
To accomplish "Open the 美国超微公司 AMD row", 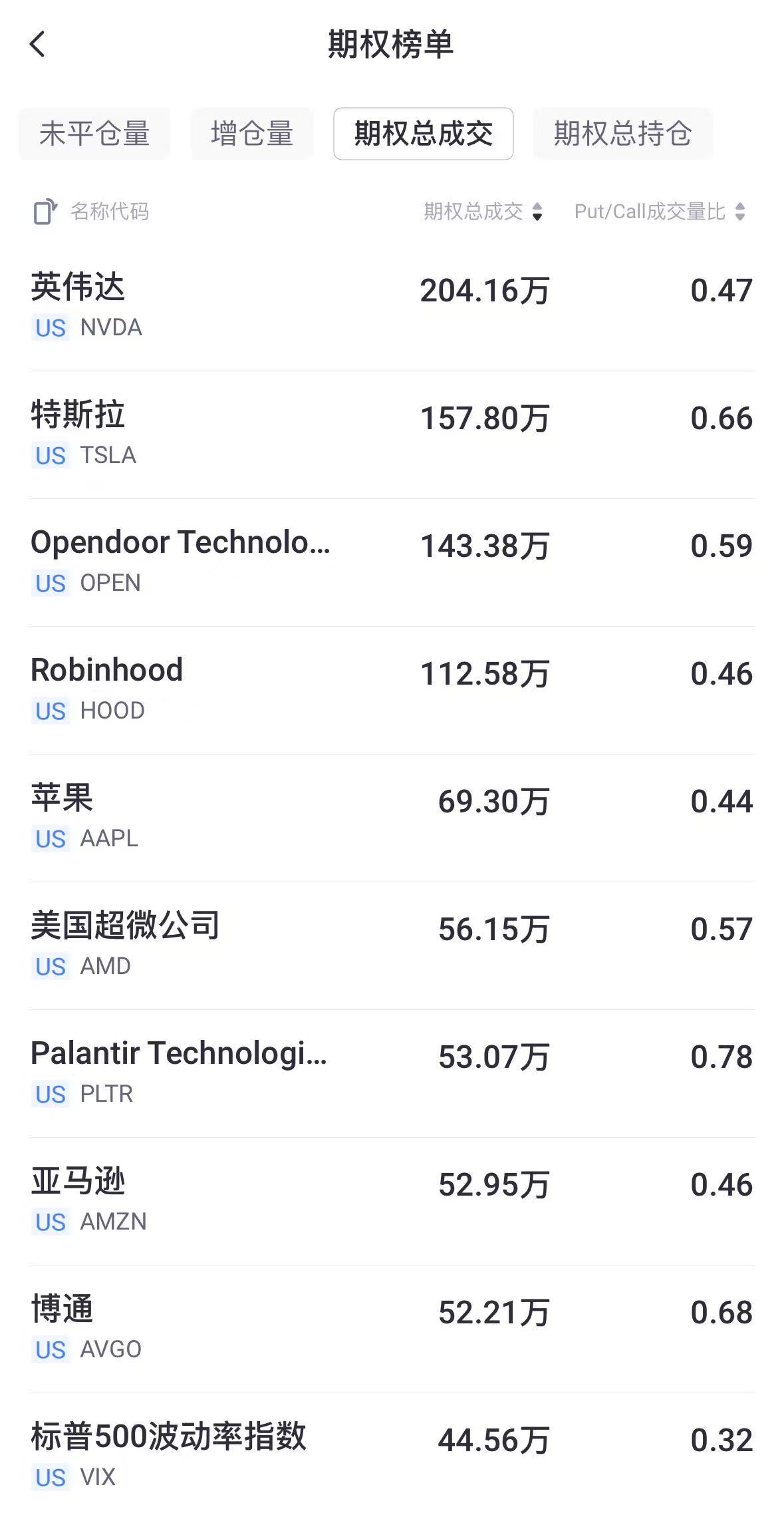I will point(392,946).
